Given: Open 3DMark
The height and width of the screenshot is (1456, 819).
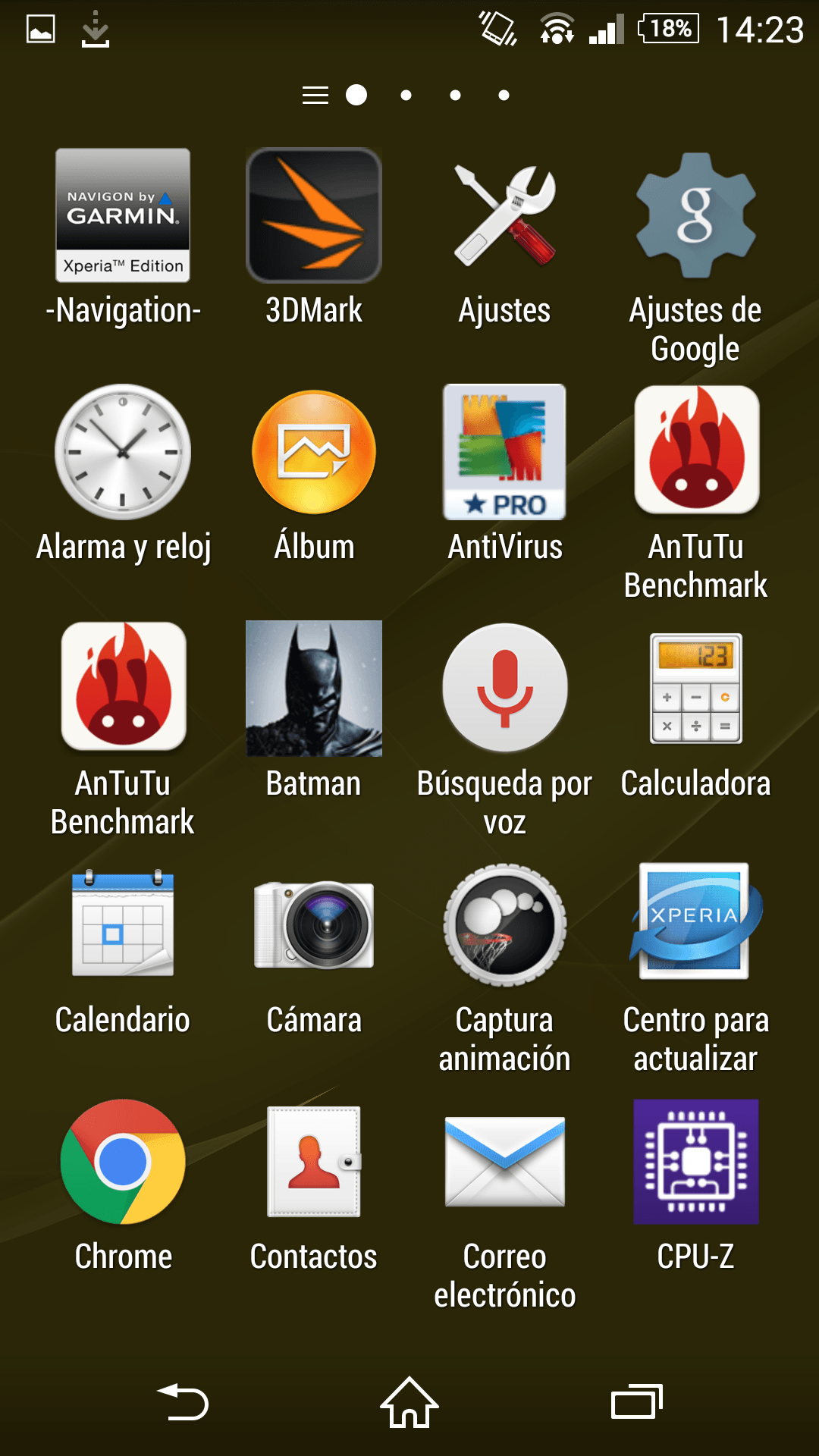Looking at the screenshot, I should (x=314, y=215).
